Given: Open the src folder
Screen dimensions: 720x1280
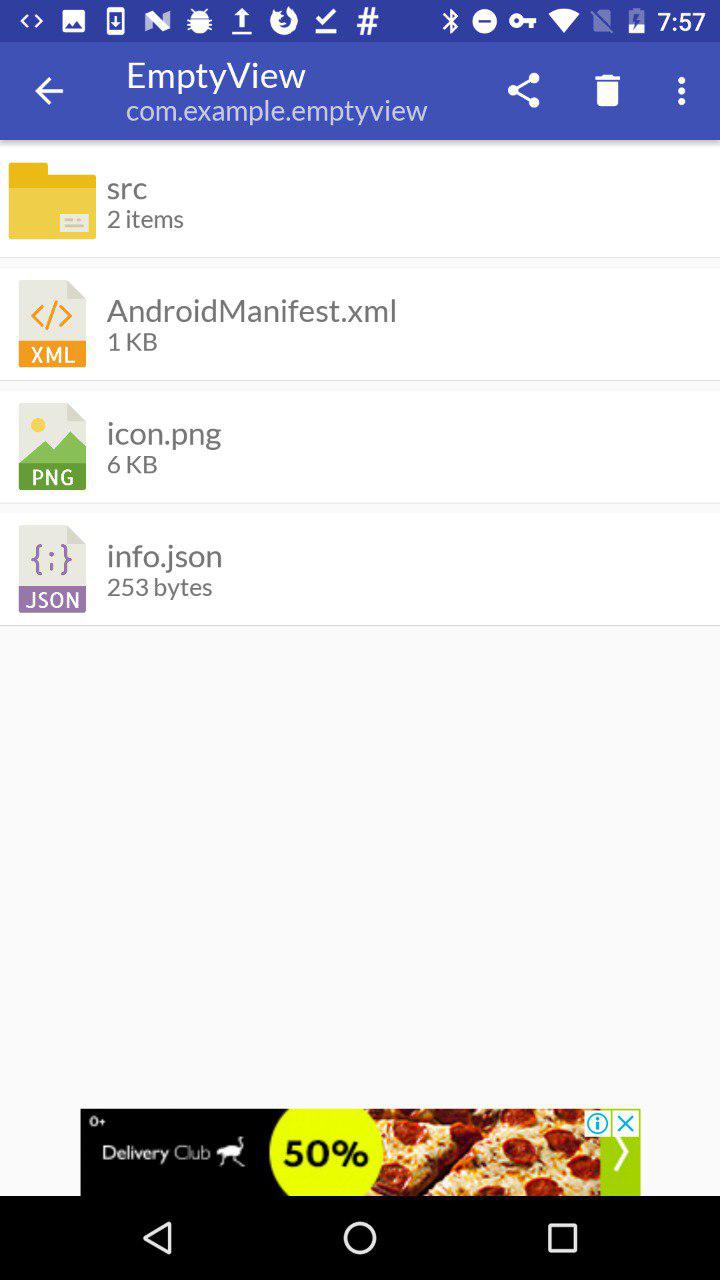Looking at the screenshot, I should coord(360,201).
